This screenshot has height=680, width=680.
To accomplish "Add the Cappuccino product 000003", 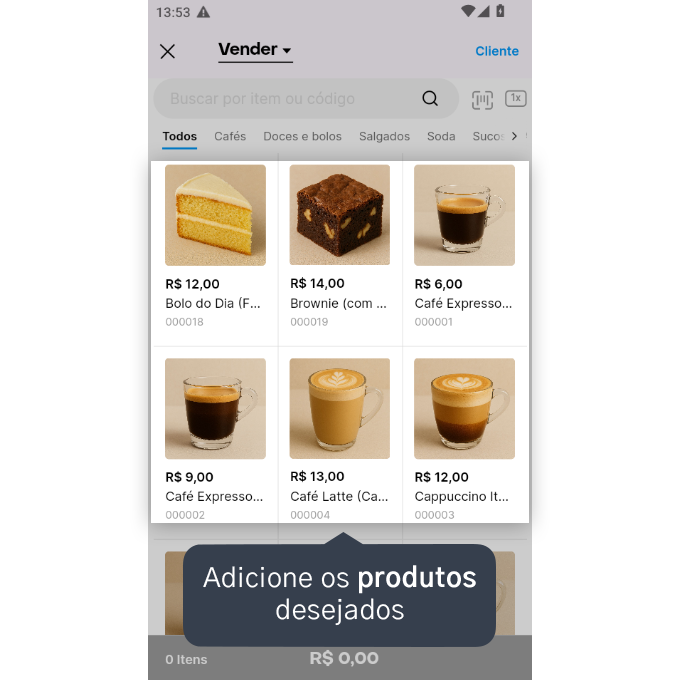I will pyautogui.click(x=465, y=435).
